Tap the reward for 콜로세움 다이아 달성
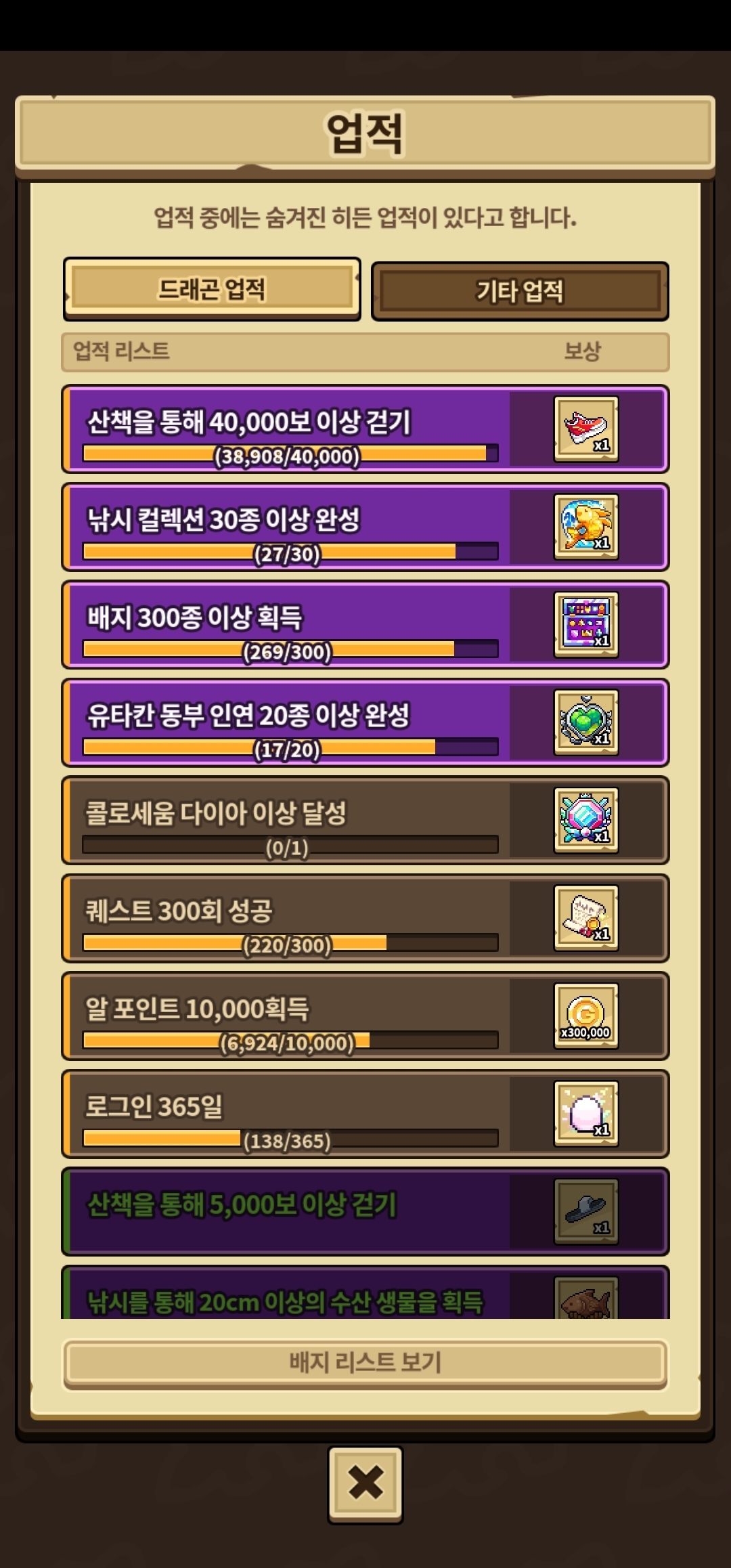 [x=586, y=821]
